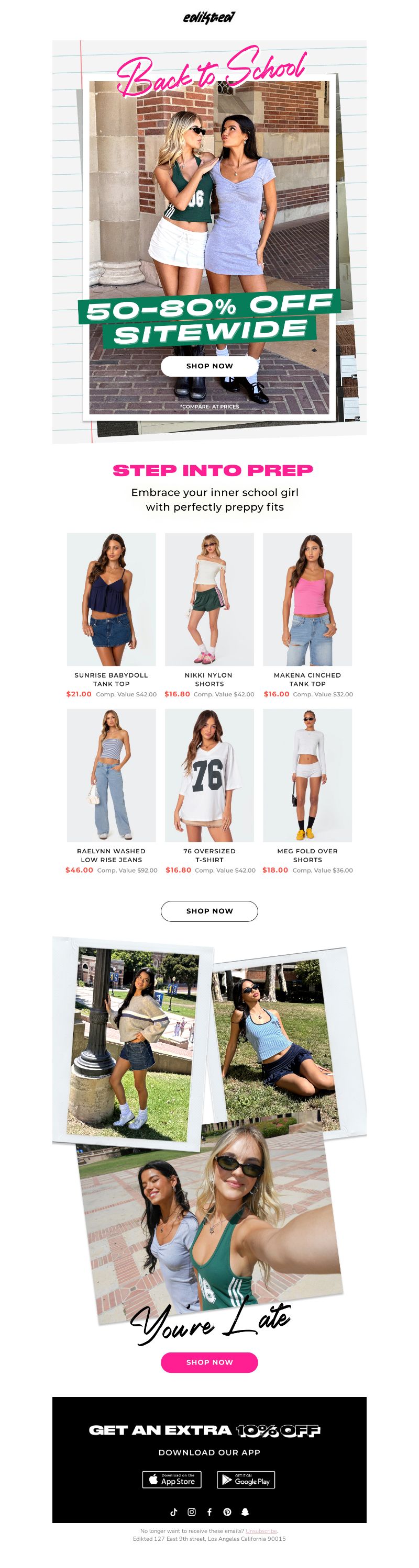Open the Edikted TikTok page

click(x=173, y=1512)
